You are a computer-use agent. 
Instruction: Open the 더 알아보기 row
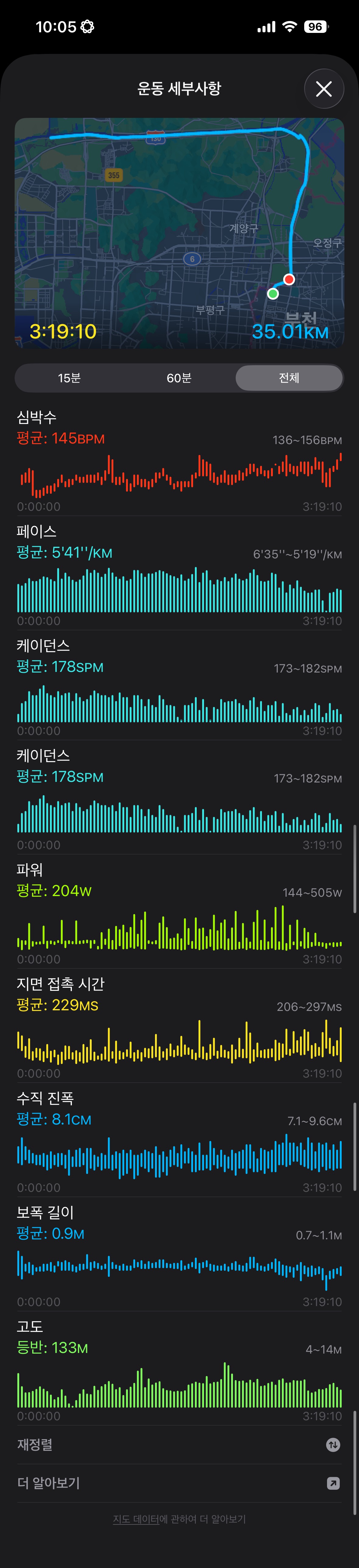179,1483
